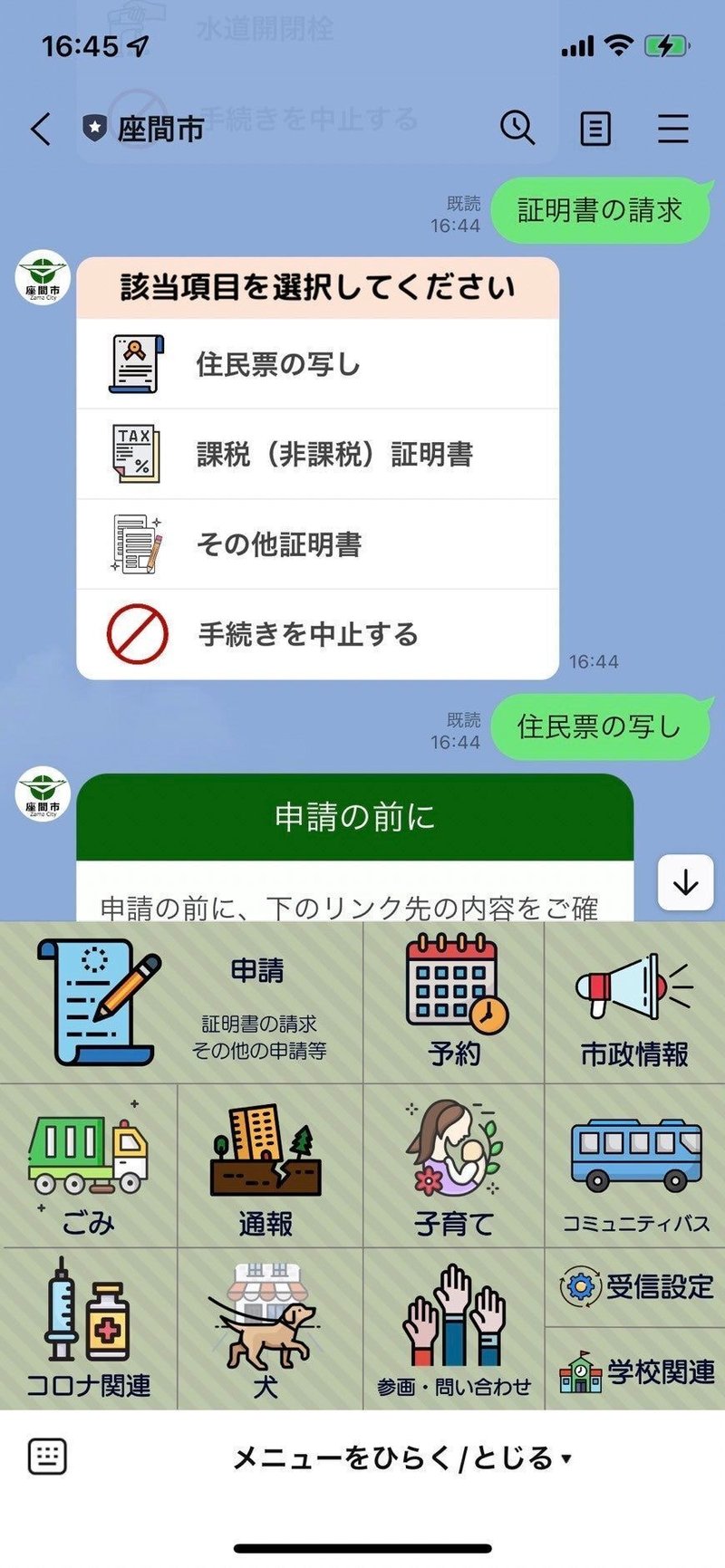Open 市政情報 tile
Image resolution: width=725 pixels, height=1568 pixels.
pyautogui.click(x=634, y=1003)
